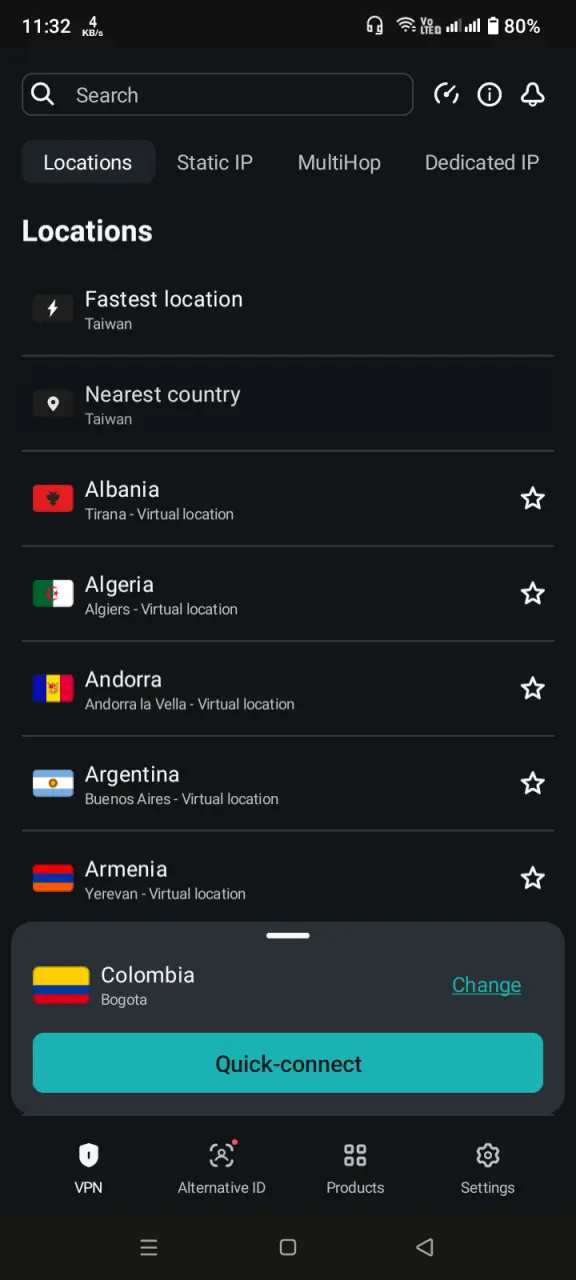Switch to the MultiHop tab
Viewport: 576px width, 1280px height.
pyautogui.click(x=339, y=163)
